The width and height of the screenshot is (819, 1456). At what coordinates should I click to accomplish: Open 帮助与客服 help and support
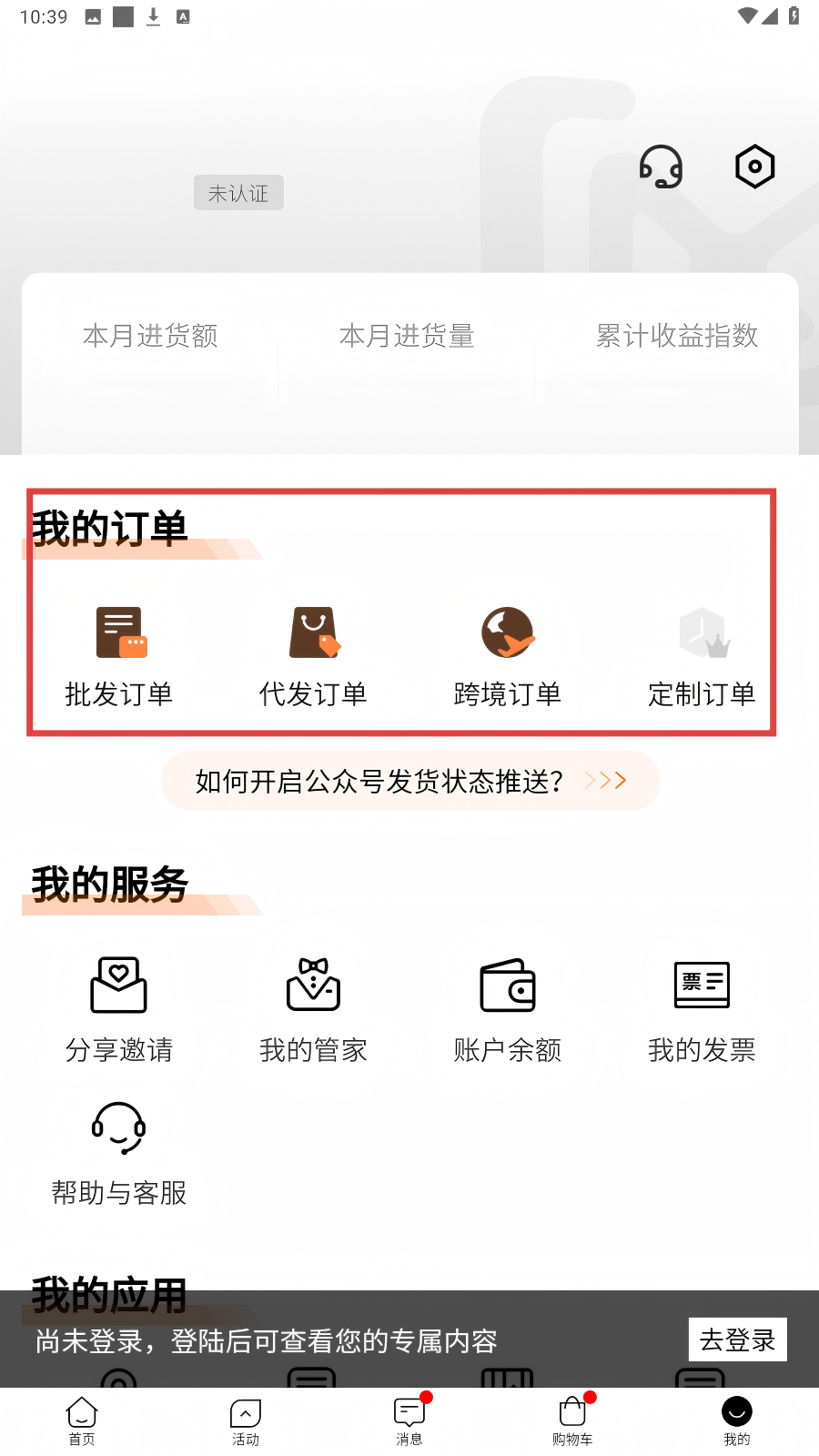click(119, 1154)
